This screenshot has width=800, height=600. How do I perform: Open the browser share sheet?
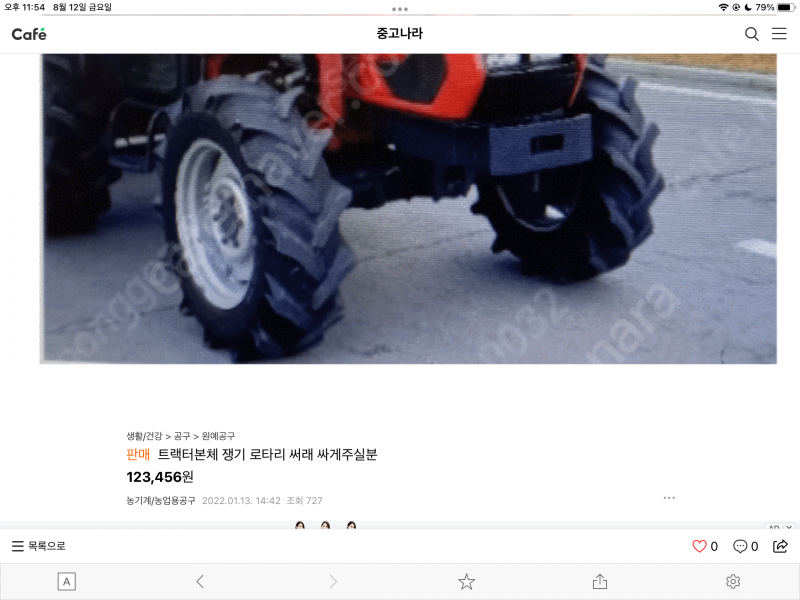tap(600, 581)
